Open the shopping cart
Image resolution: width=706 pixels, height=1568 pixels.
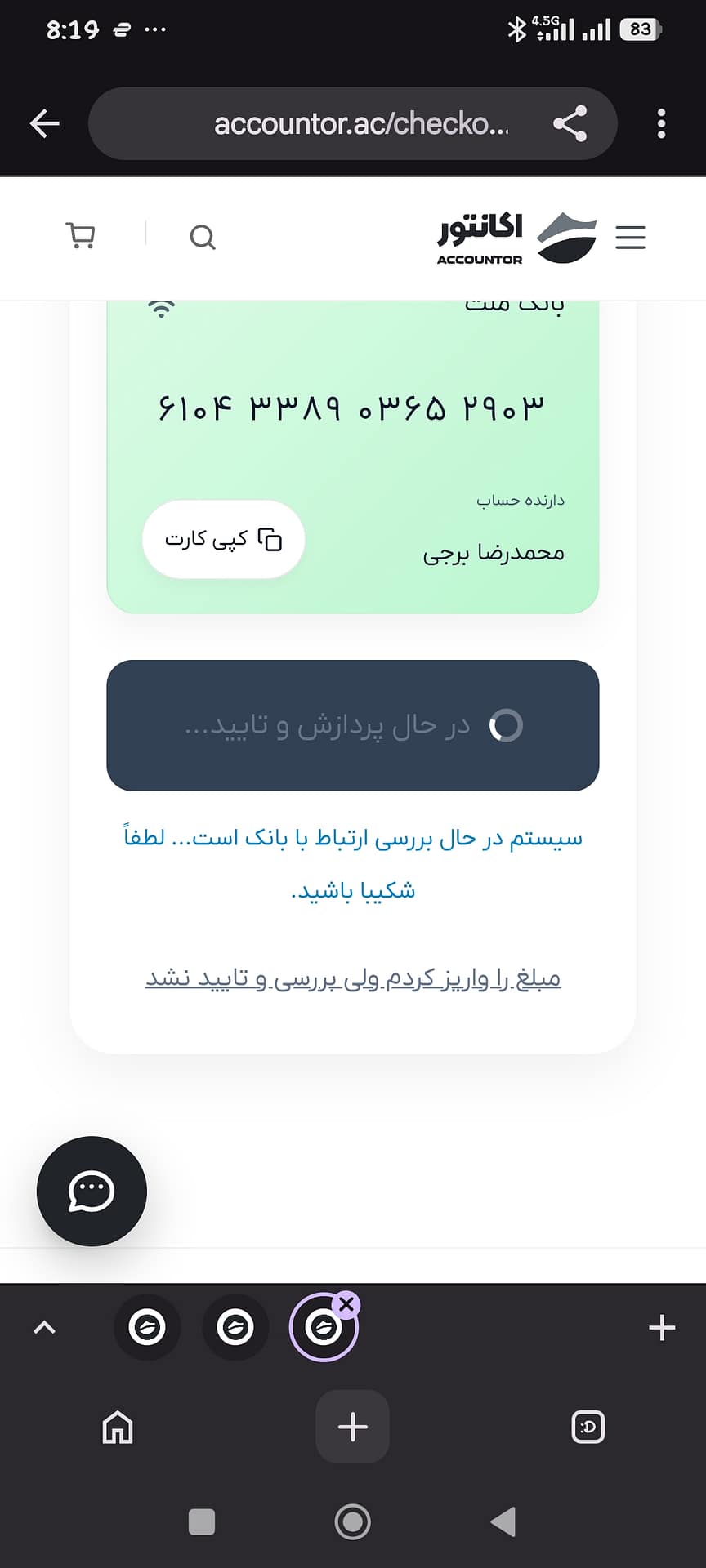point(80,236)
